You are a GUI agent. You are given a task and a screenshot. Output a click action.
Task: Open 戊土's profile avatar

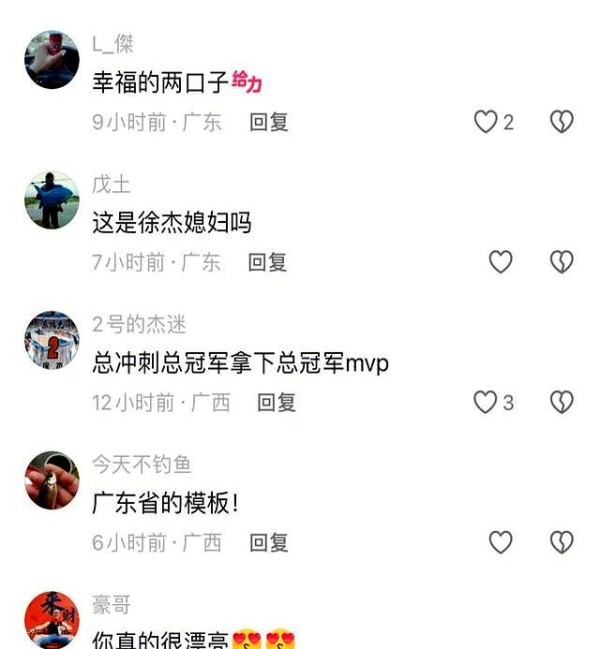click(52, 200)
